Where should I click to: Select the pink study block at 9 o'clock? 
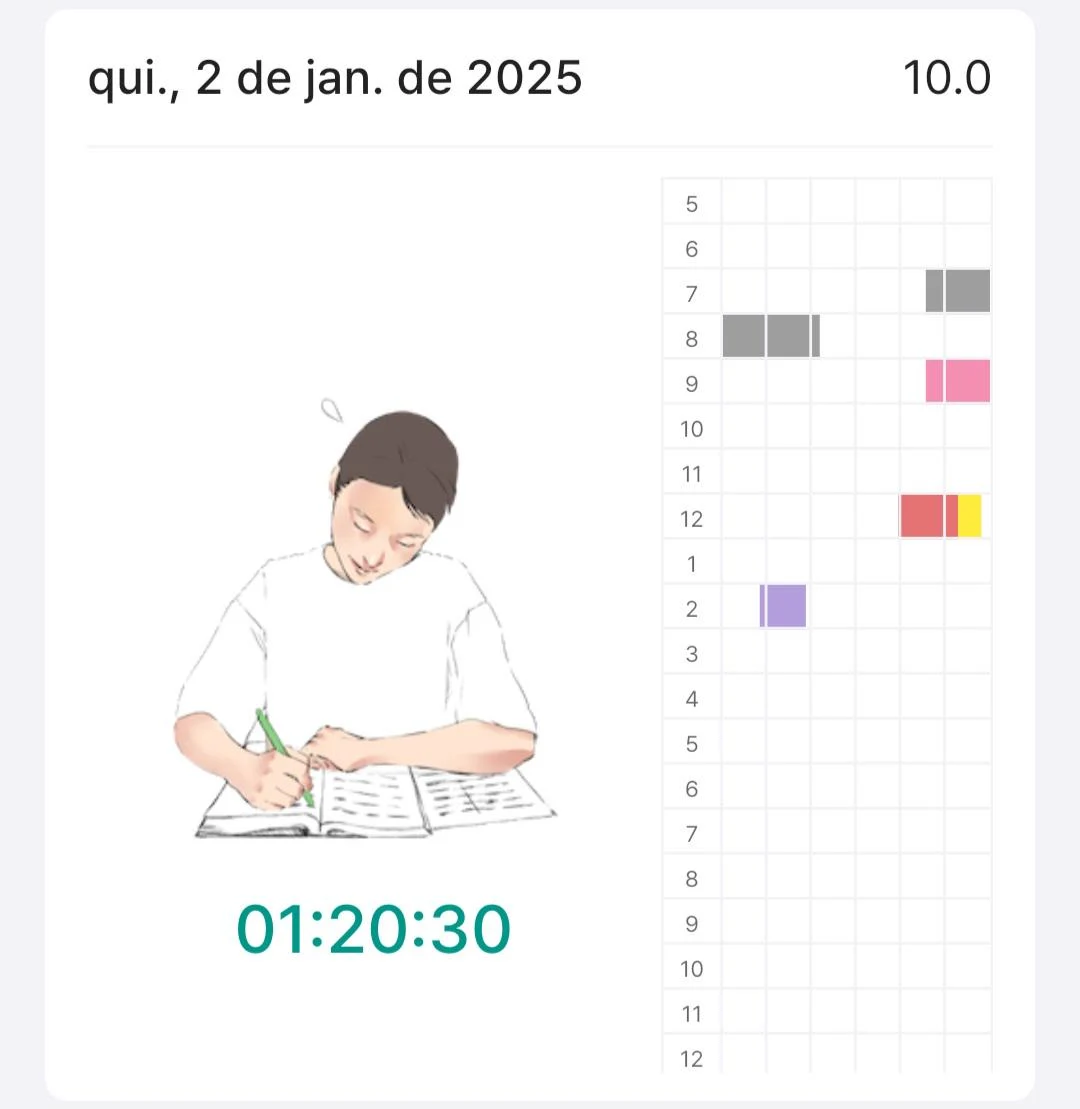pos(958,381)
